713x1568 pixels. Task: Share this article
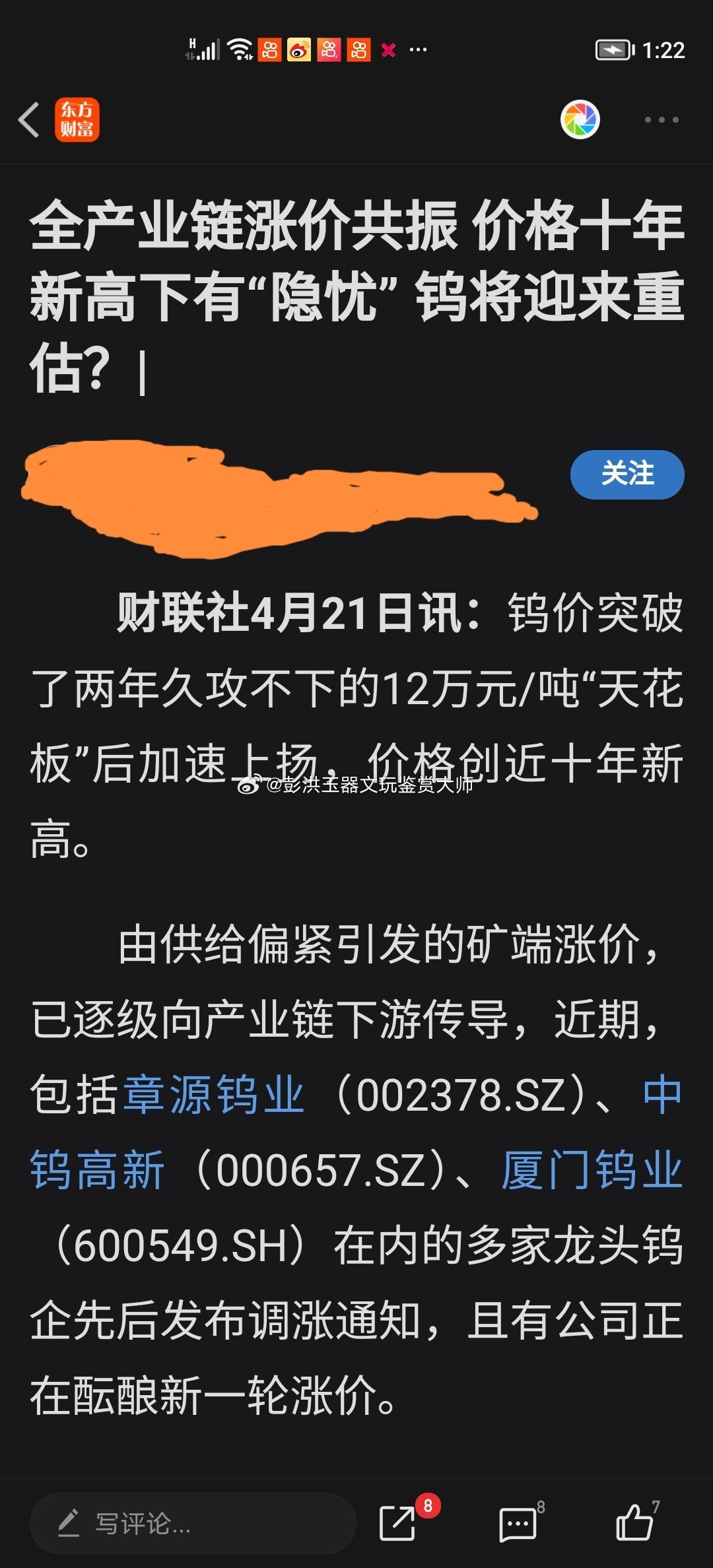[398, 1523]
